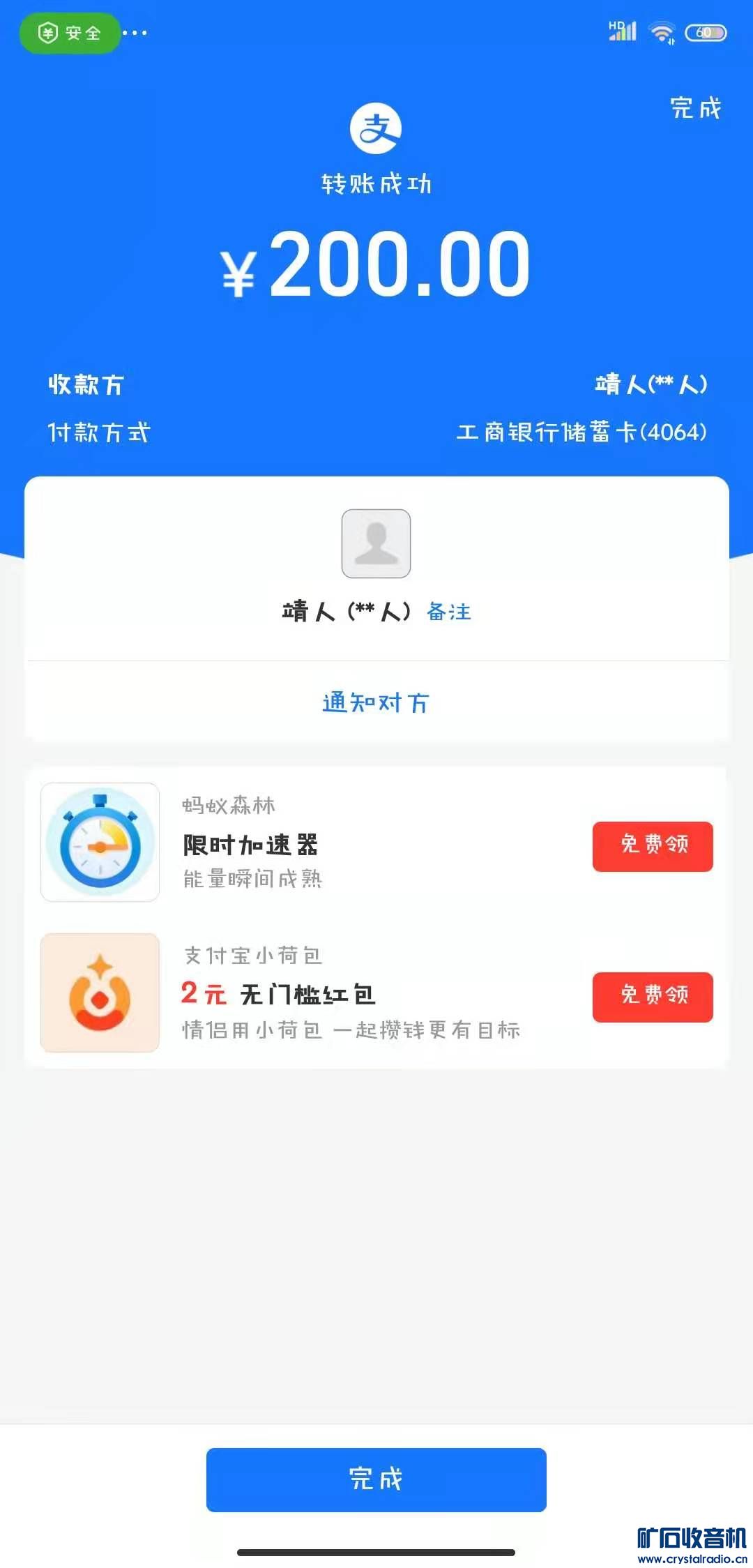Screen dimensions: 753x1568
Task: Open the 蚂蚁森林 stopwatch tile
Action: click(100, 842)
